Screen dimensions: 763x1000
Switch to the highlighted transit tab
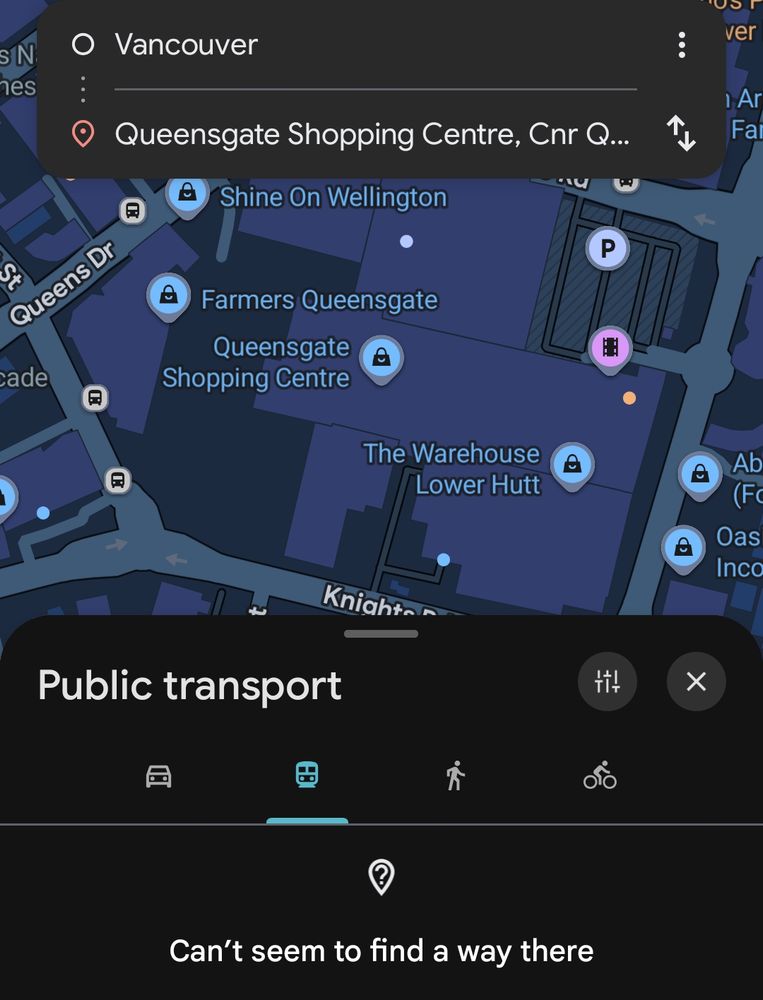[x=307, y=774]
